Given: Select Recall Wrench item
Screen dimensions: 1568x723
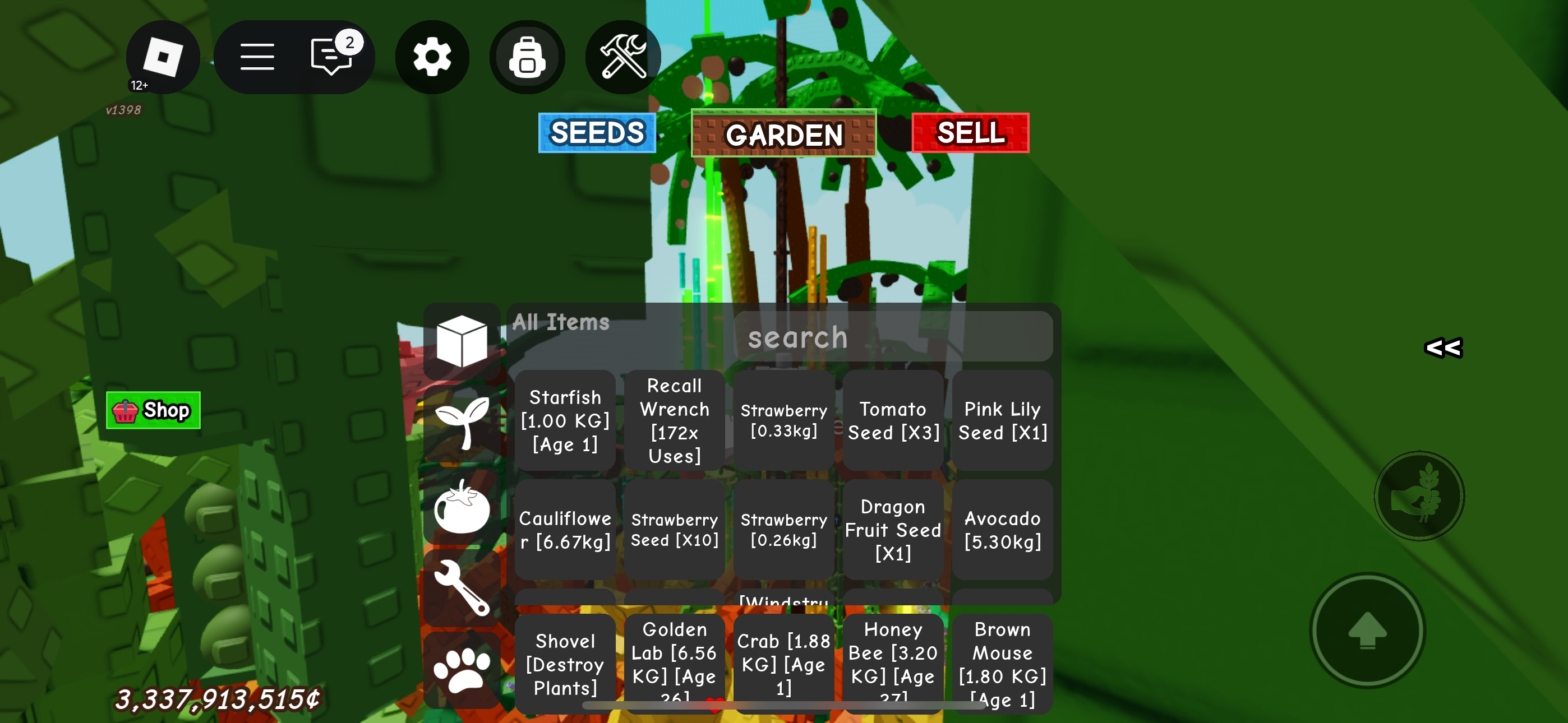Looking at the screenshot, I should (674, 420).
